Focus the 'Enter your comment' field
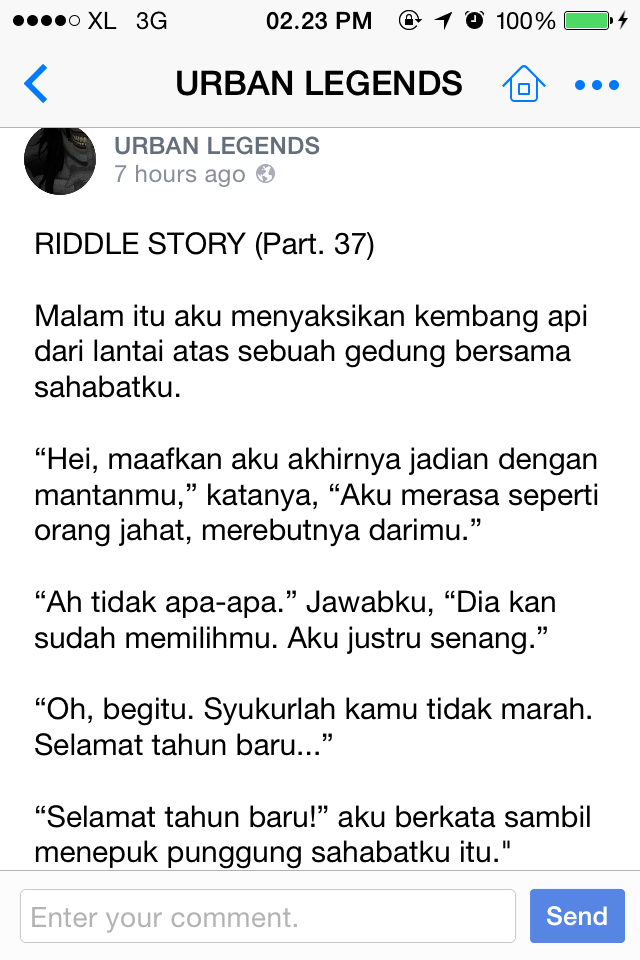The width and height of the screenshot is (640, 960). point(267,916)
